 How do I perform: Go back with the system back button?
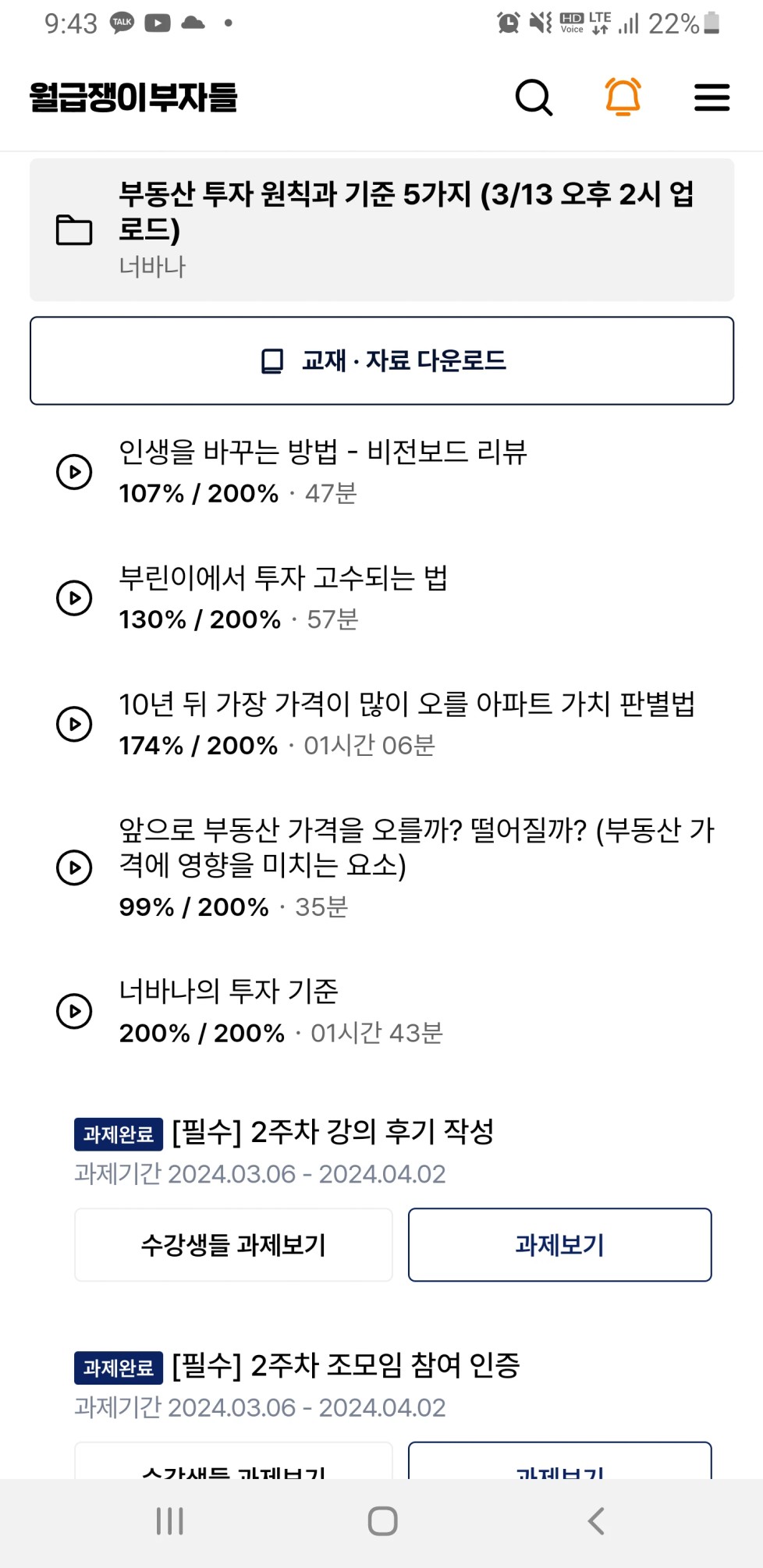pyautogui.click(x=596, y=1521)
